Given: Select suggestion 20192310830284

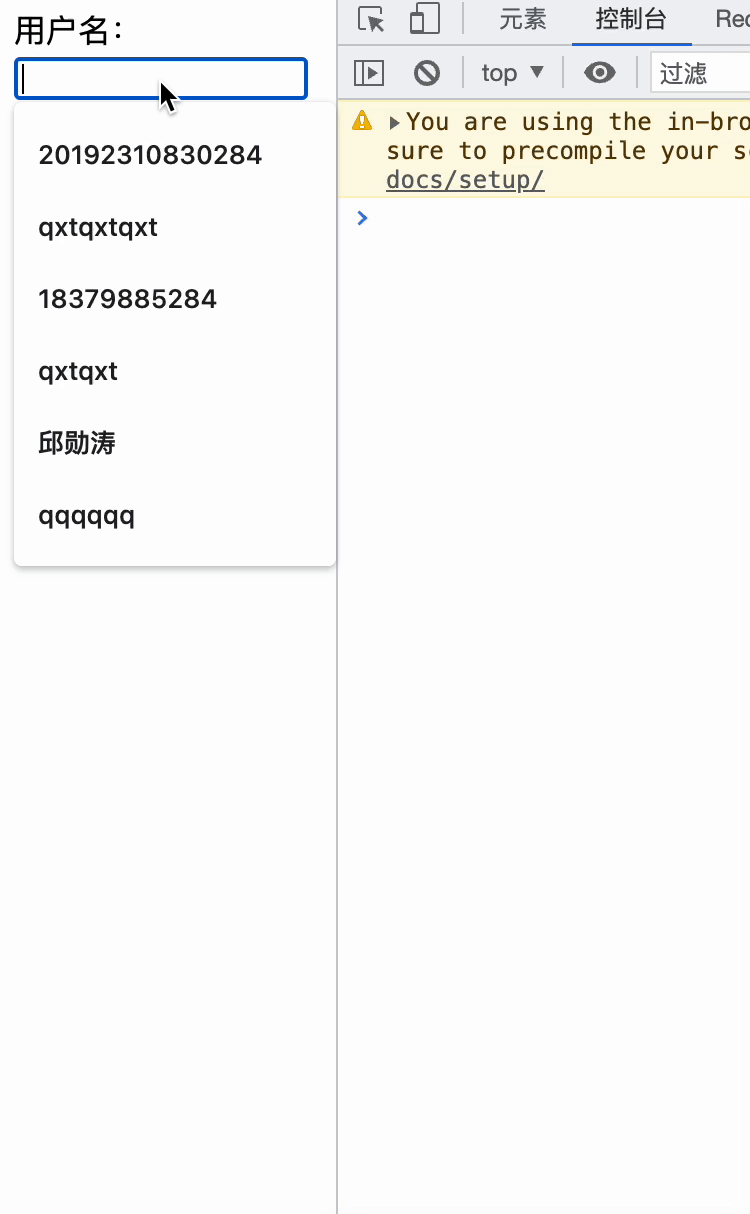Looking at the screenshot, I should coord(150,155).
